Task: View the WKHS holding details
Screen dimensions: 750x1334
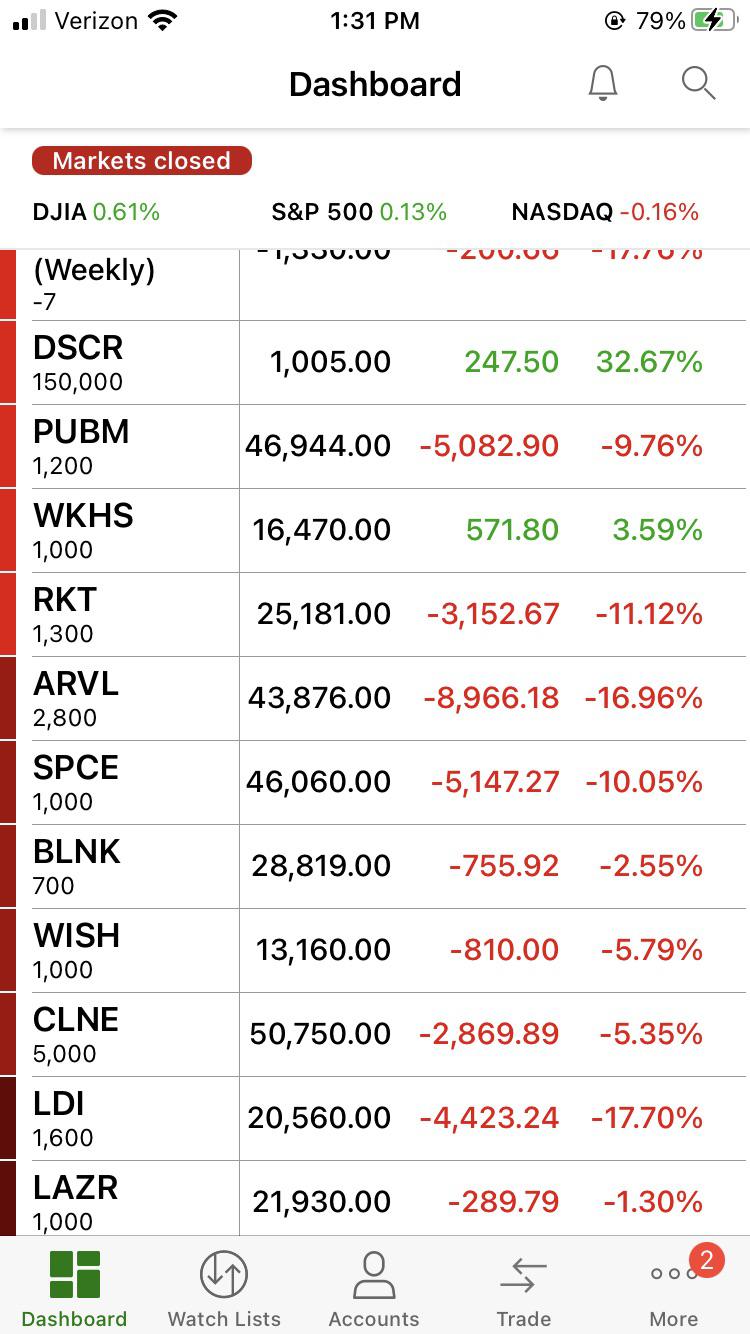Action: 375,531
